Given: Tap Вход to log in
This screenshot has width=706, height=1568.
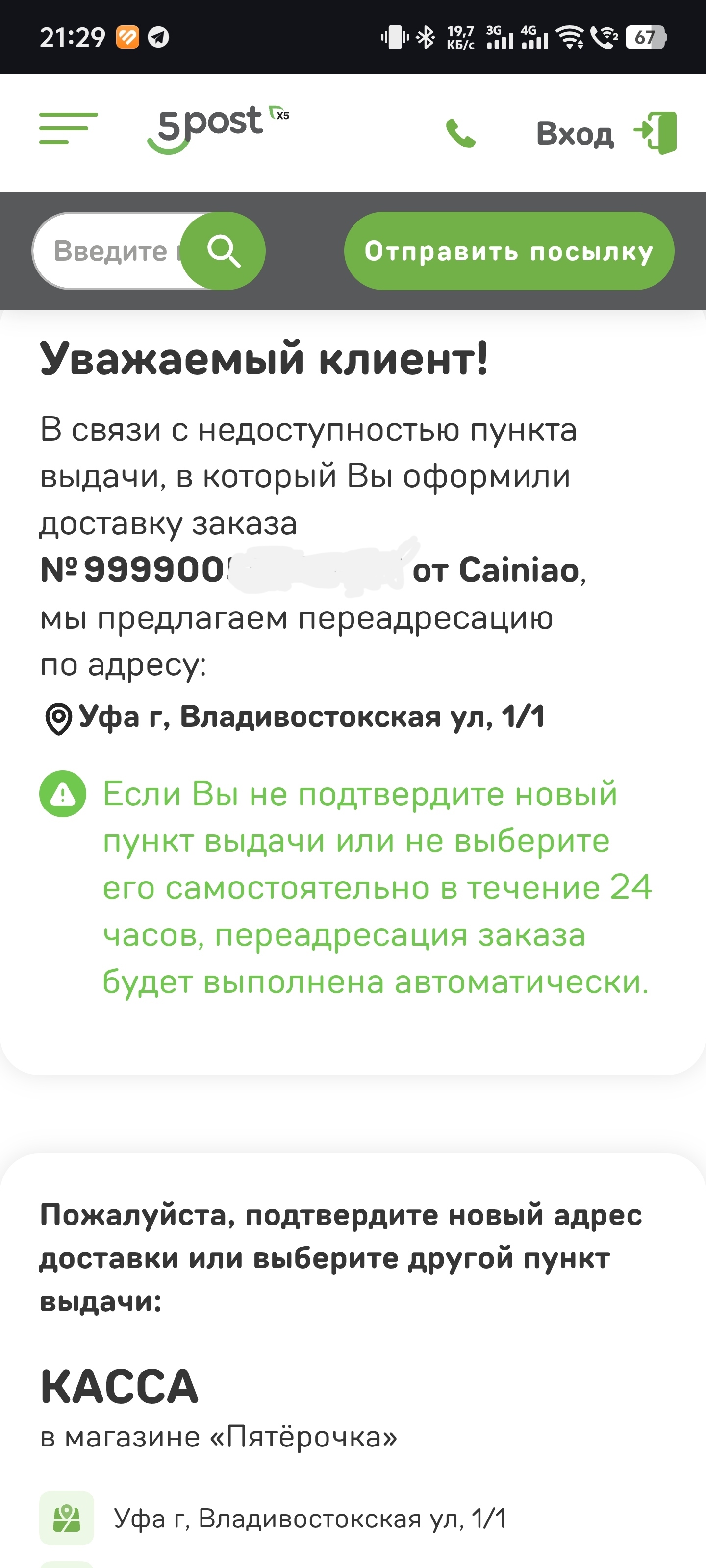Looking at the screenshot, I should pyautogui.click(x=606, y=133).
